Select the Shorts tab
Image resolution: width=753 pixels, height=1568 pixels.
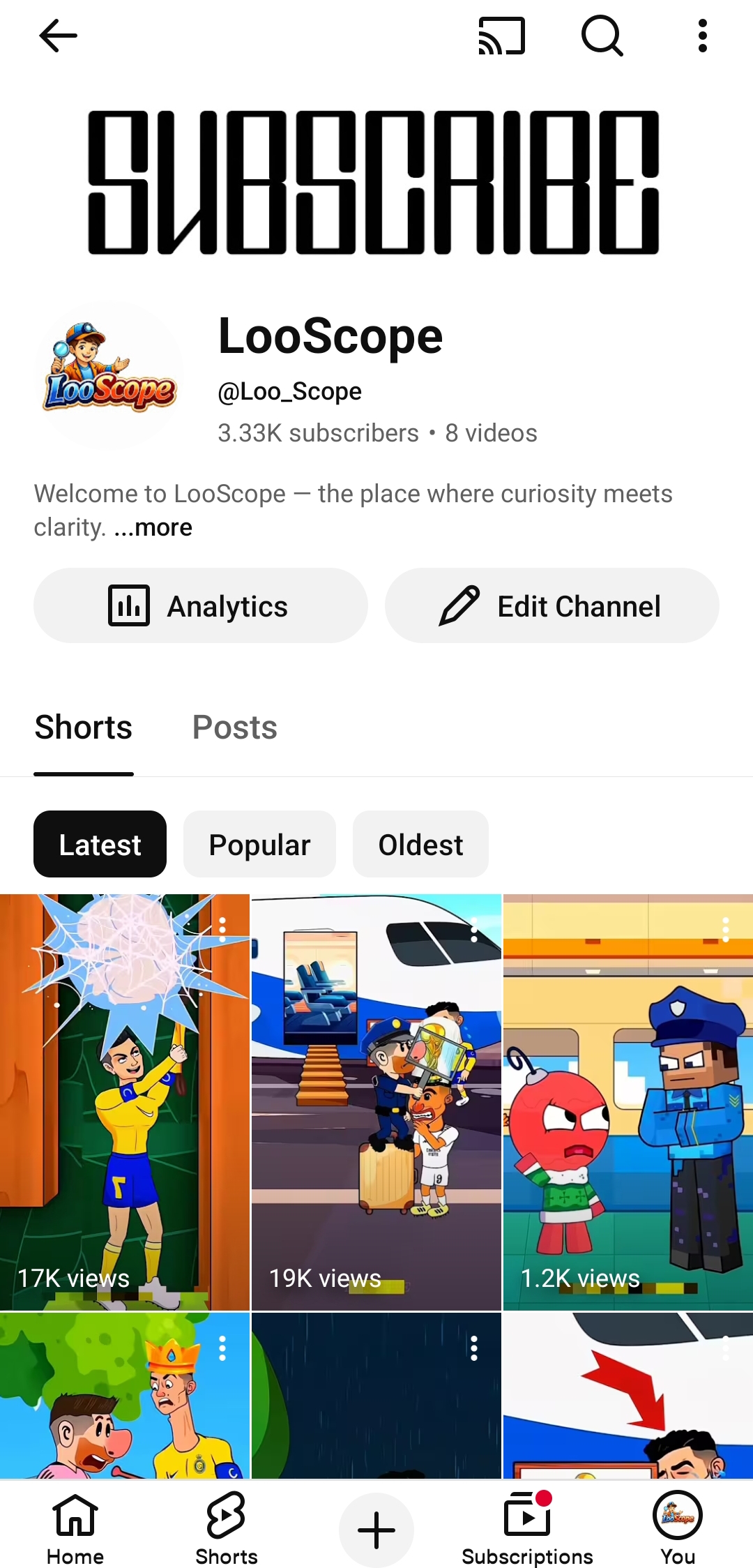click(x=84, y=728)
